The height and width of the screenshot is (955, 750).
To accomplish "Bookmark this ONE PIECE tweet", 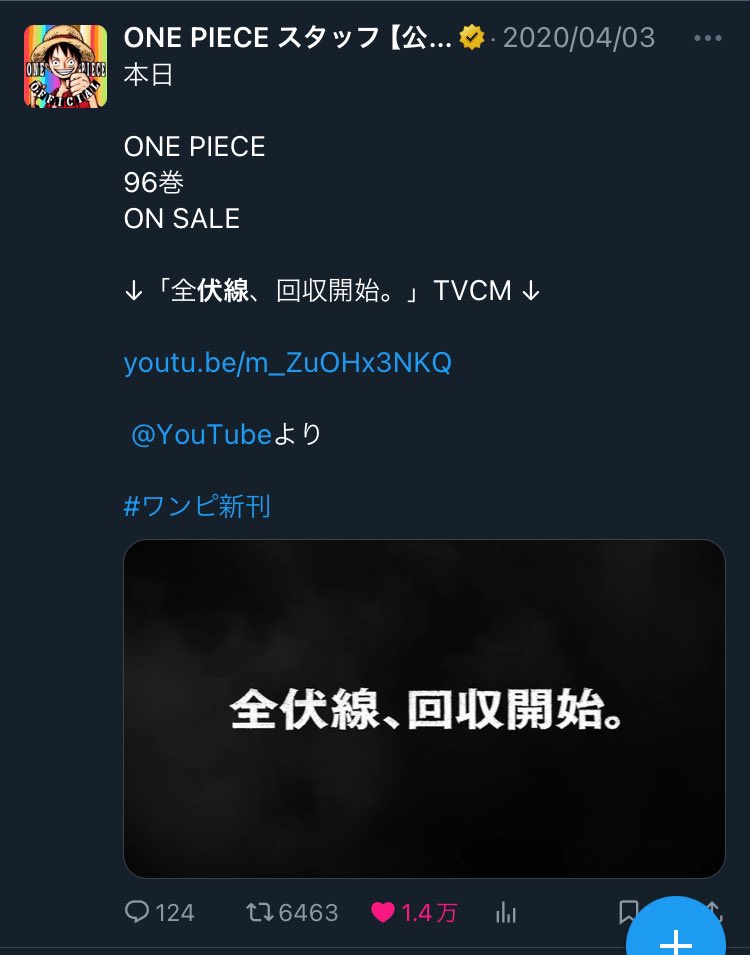I will (x=628, y=911).
